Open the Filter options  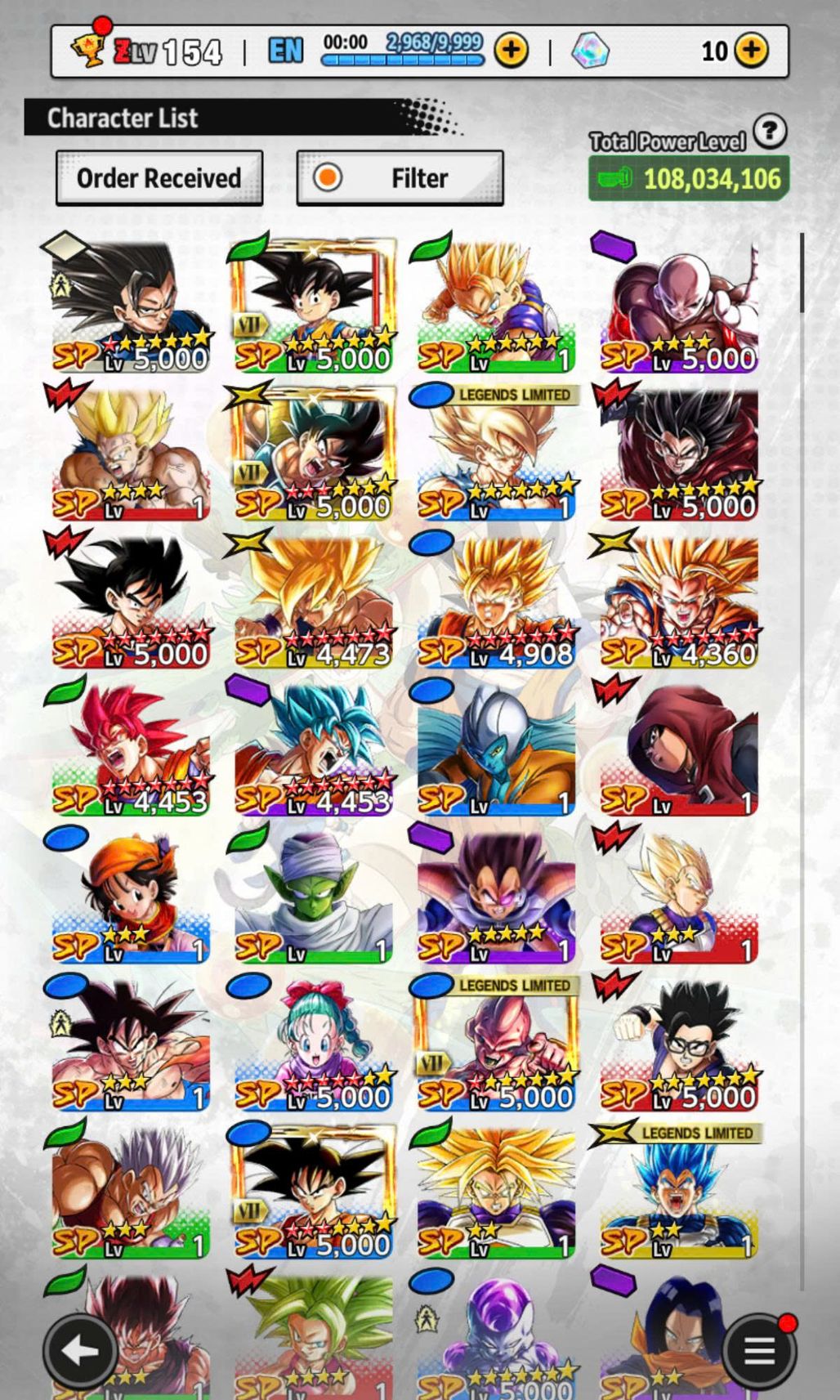(x=400, y=177)
